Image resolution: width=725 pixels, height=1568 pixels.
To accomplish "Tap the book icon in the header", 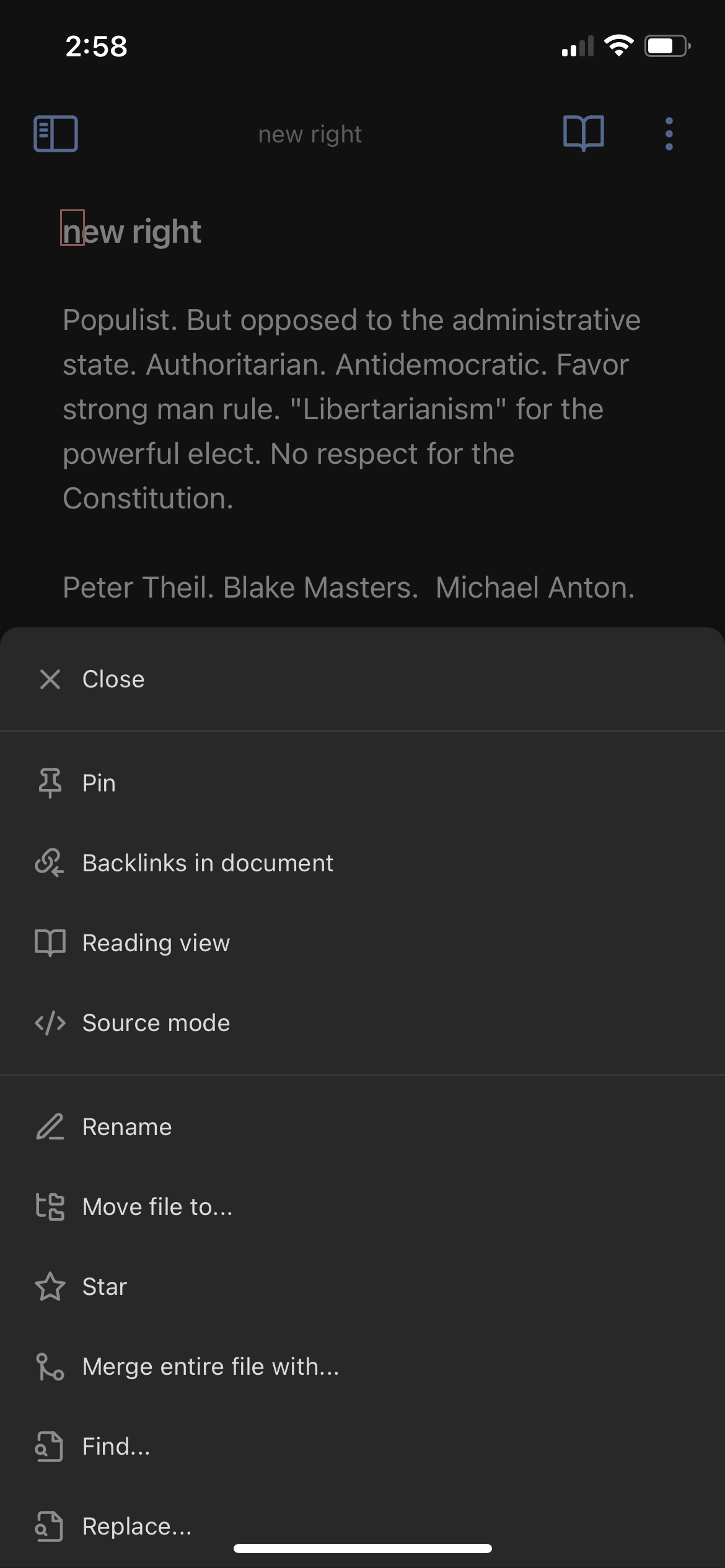I will click(584, 133).
